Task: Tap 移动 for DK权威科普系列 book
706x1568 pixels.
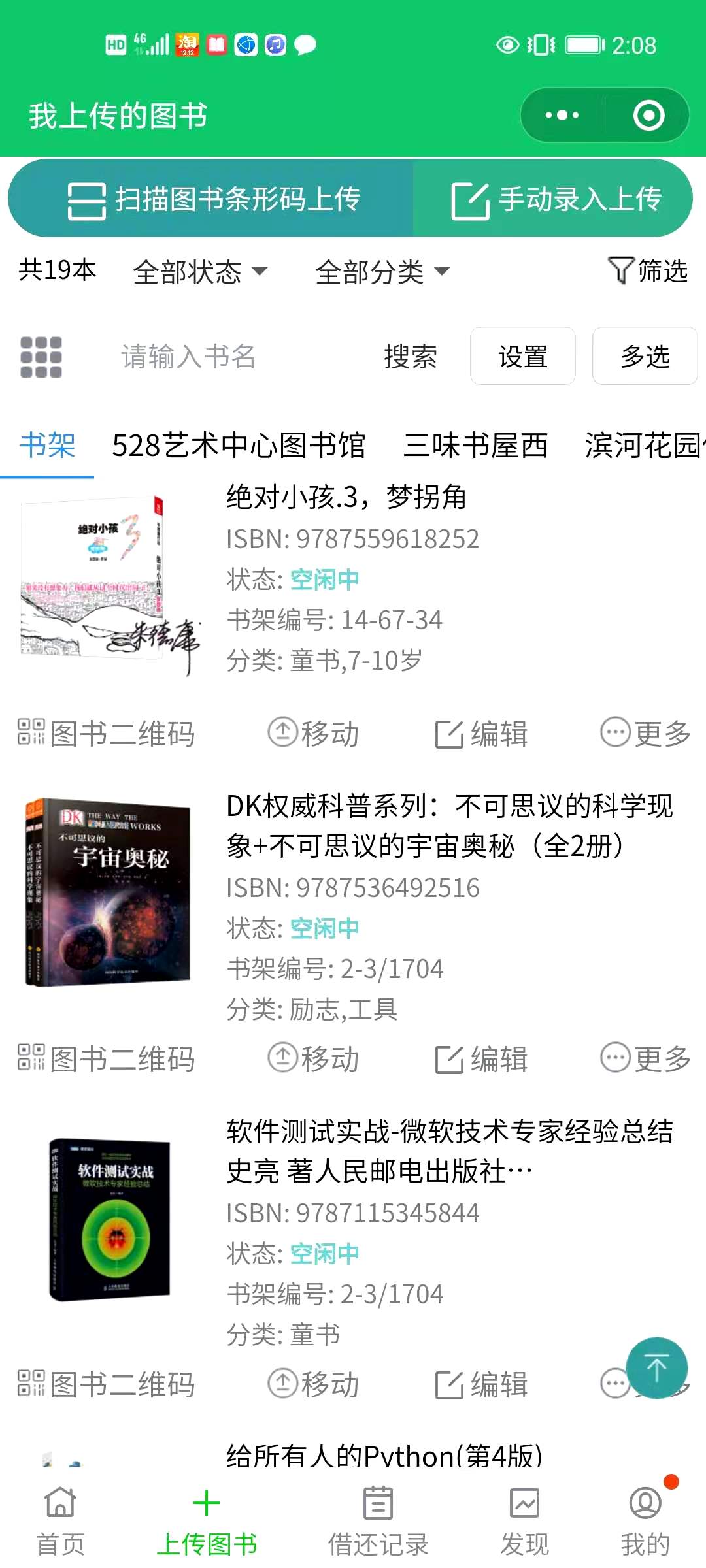Action: pos(314,1059)
